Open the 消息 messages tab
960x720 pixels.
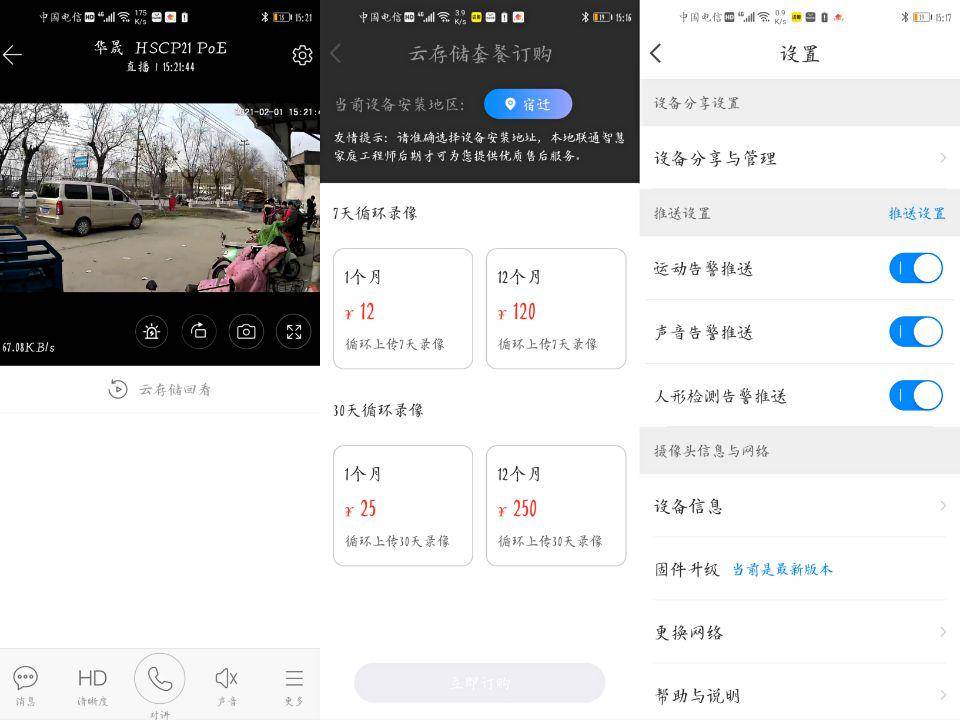tap(26, 685)
